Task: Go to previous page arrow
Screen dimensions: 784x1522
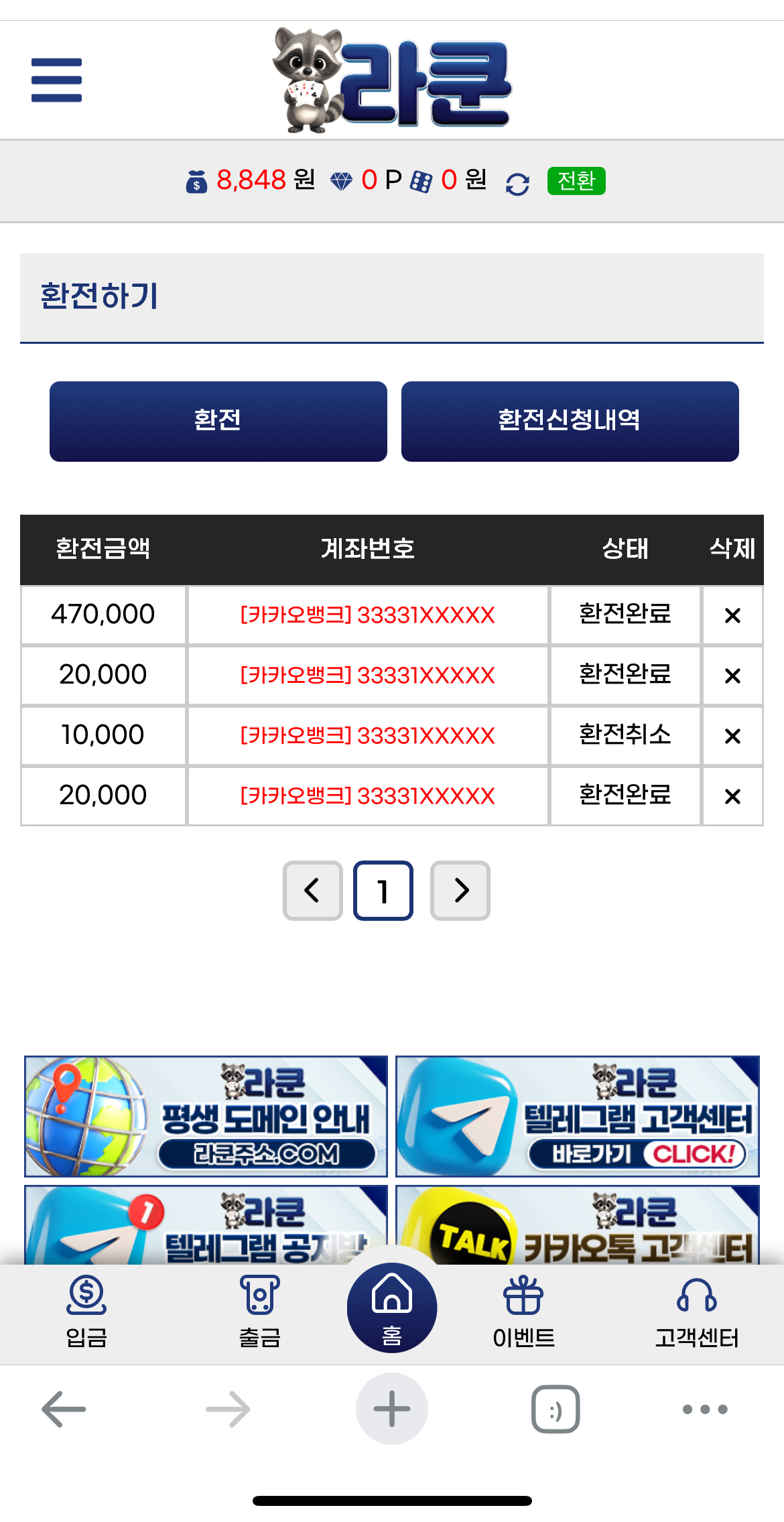Action: click(312, 891)
